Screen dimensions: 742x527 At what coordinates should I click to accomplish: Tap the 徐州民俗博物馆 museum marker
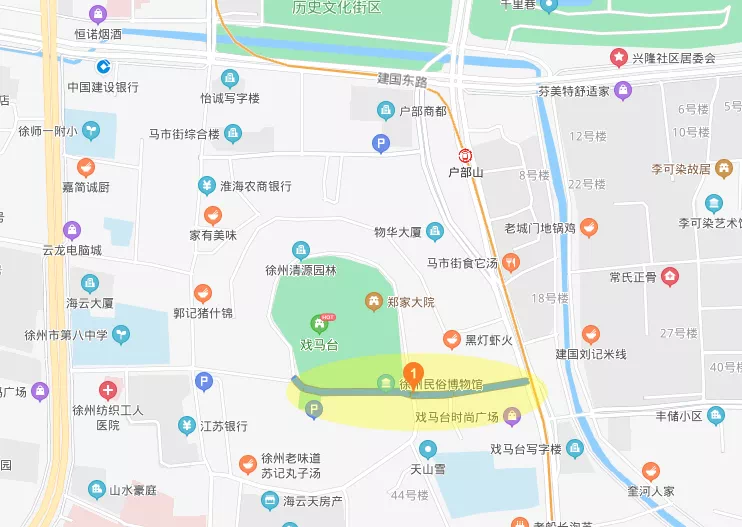[x=385, y=383]
